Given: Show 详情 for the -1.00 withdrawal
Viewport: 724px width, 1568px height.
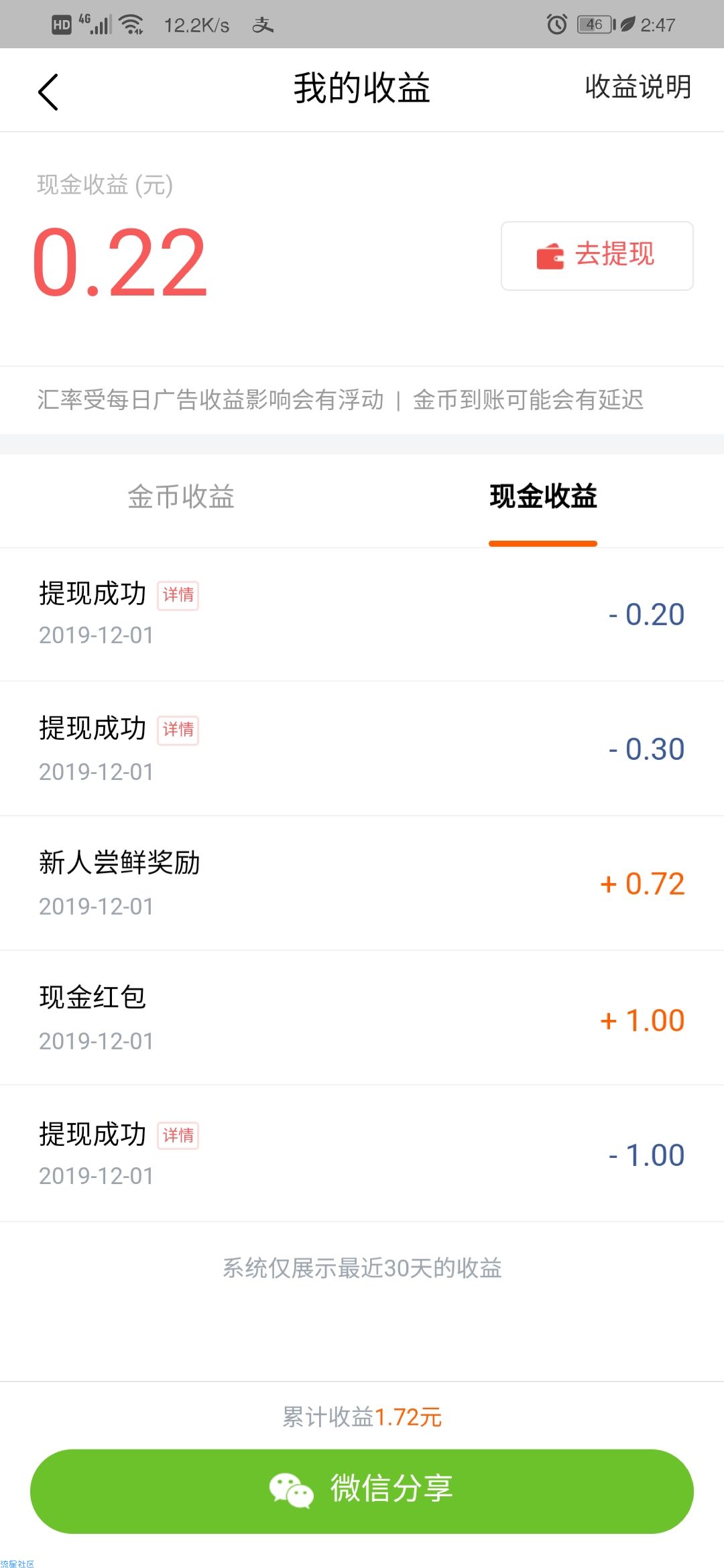Looking at the screenshot, I should click(178, 1135).
